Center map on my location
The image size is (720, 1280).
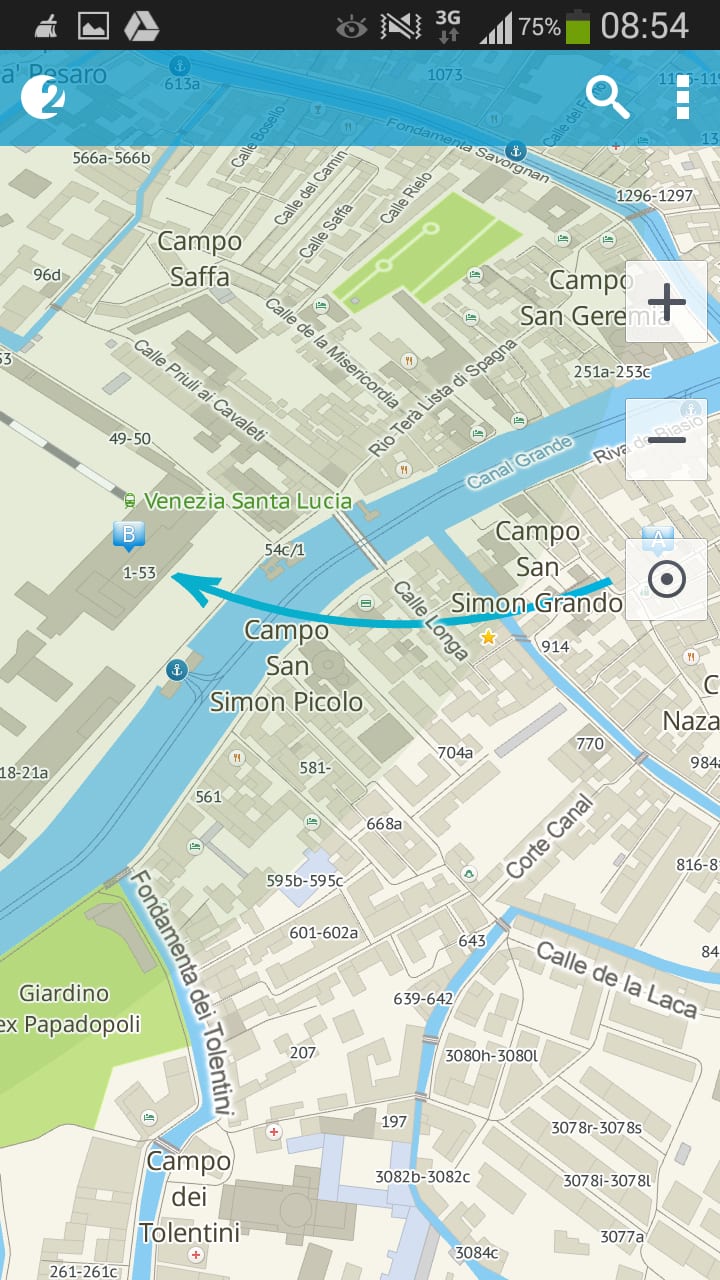coord(666,579)
